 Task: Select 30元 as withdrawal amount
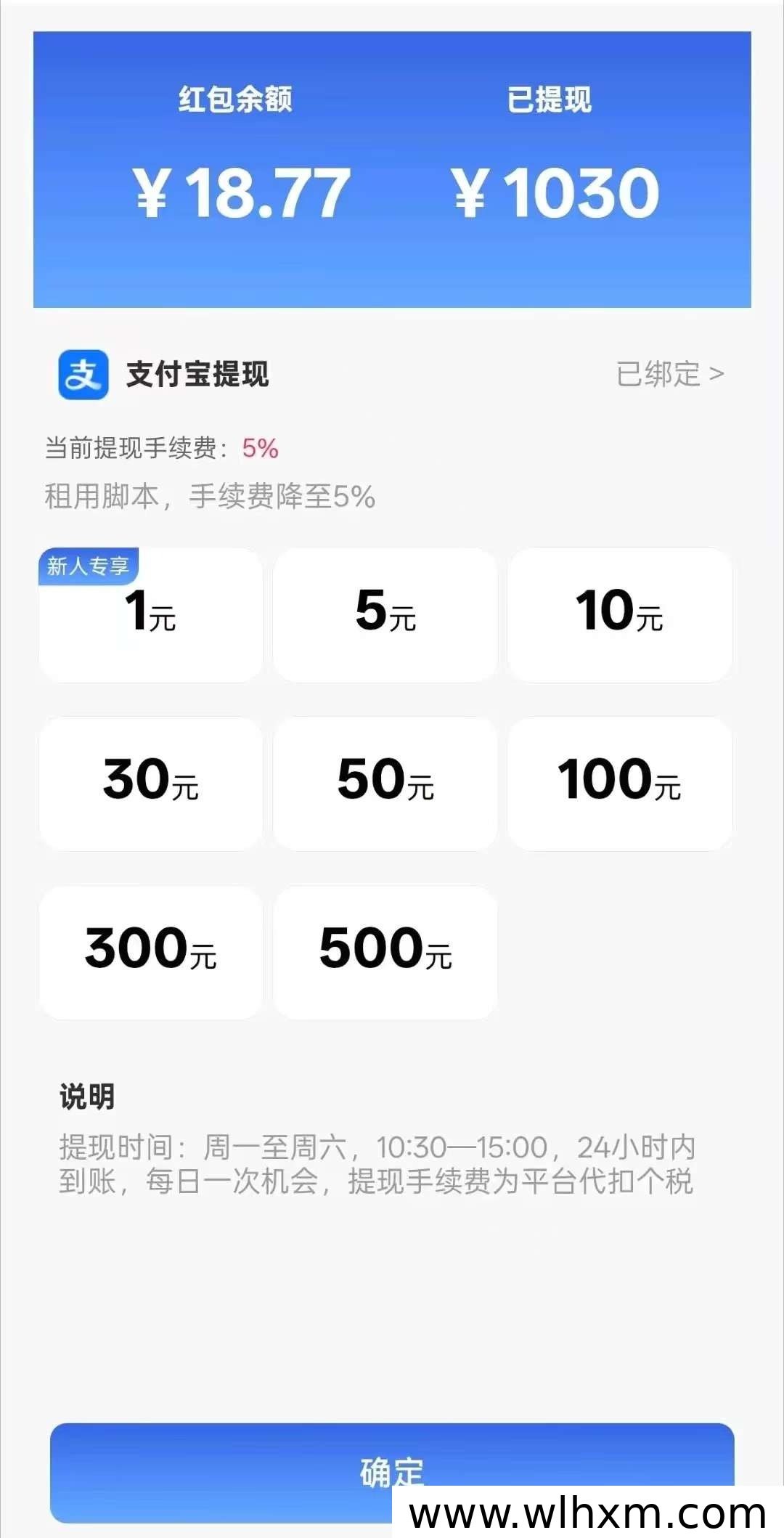(x=150, y=783)
